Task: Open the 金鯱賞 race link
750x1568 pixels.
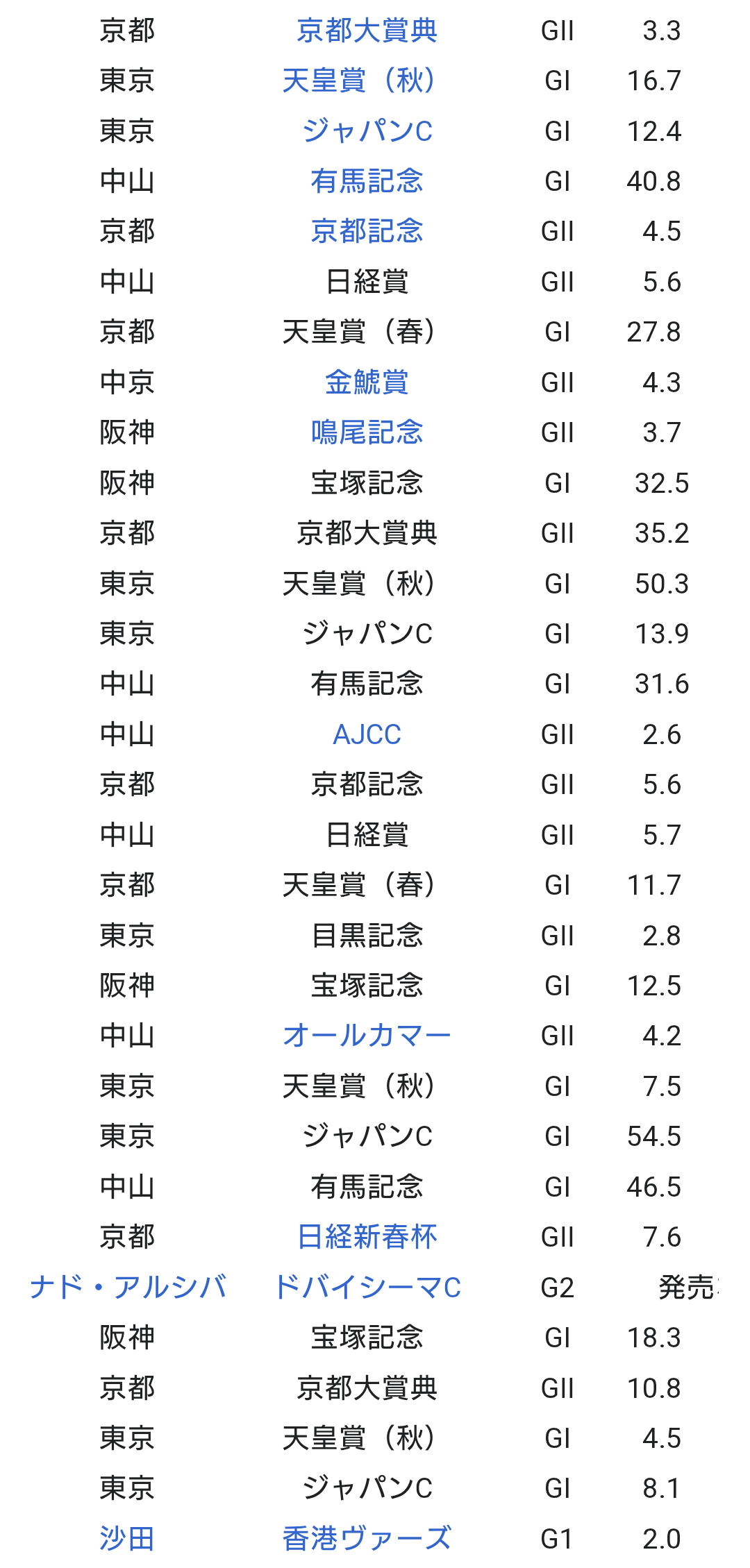Action: [367, 382]
